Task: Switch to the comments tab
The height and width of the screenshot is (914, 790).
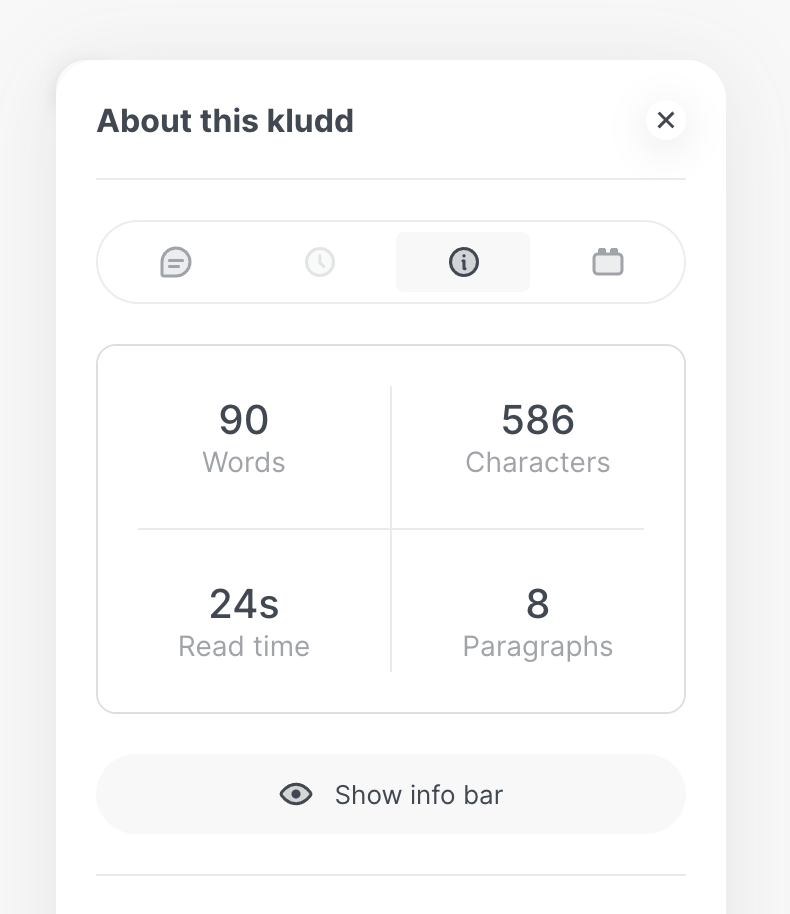Action: click(x=176, y=262)
